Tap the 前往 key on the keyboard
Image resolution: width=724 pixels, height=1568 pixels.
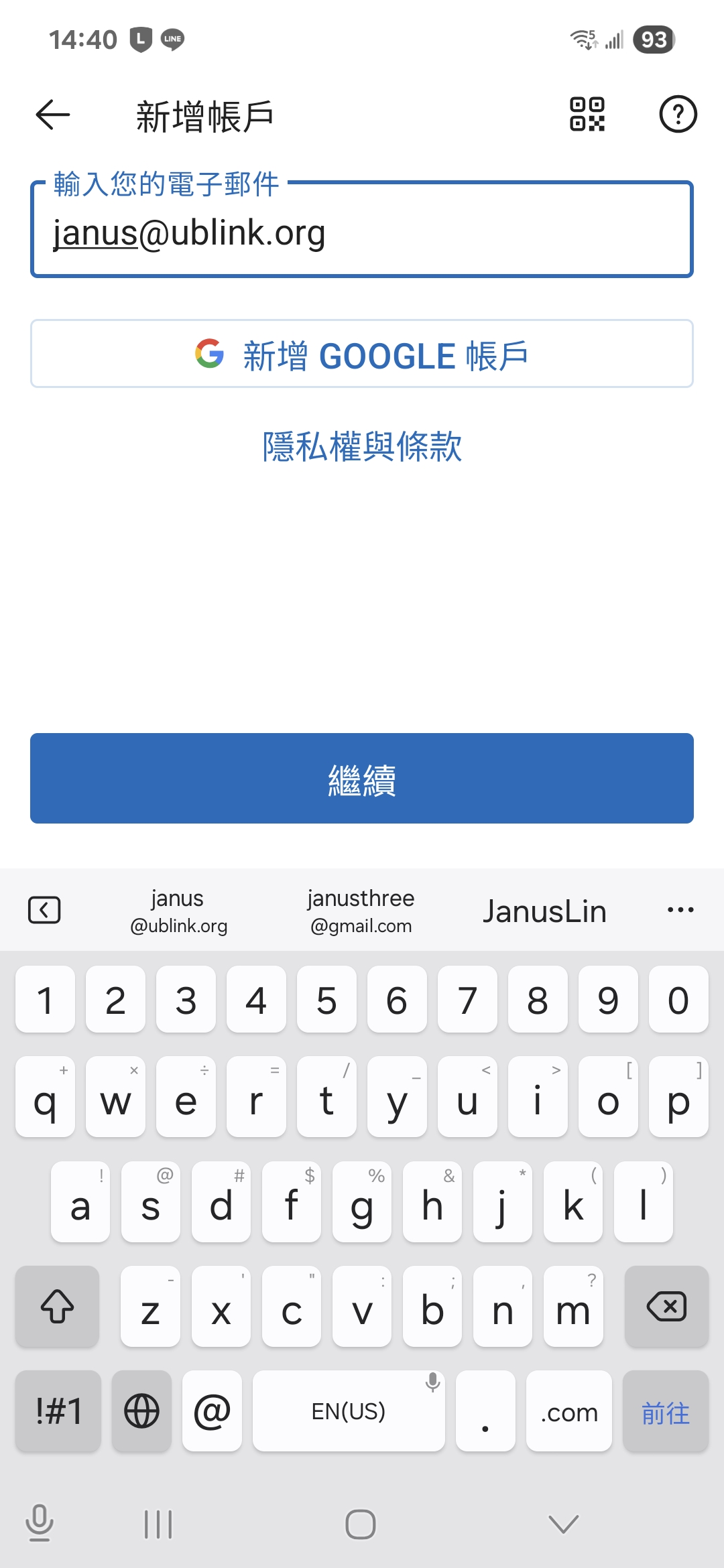pos(665,1412)
